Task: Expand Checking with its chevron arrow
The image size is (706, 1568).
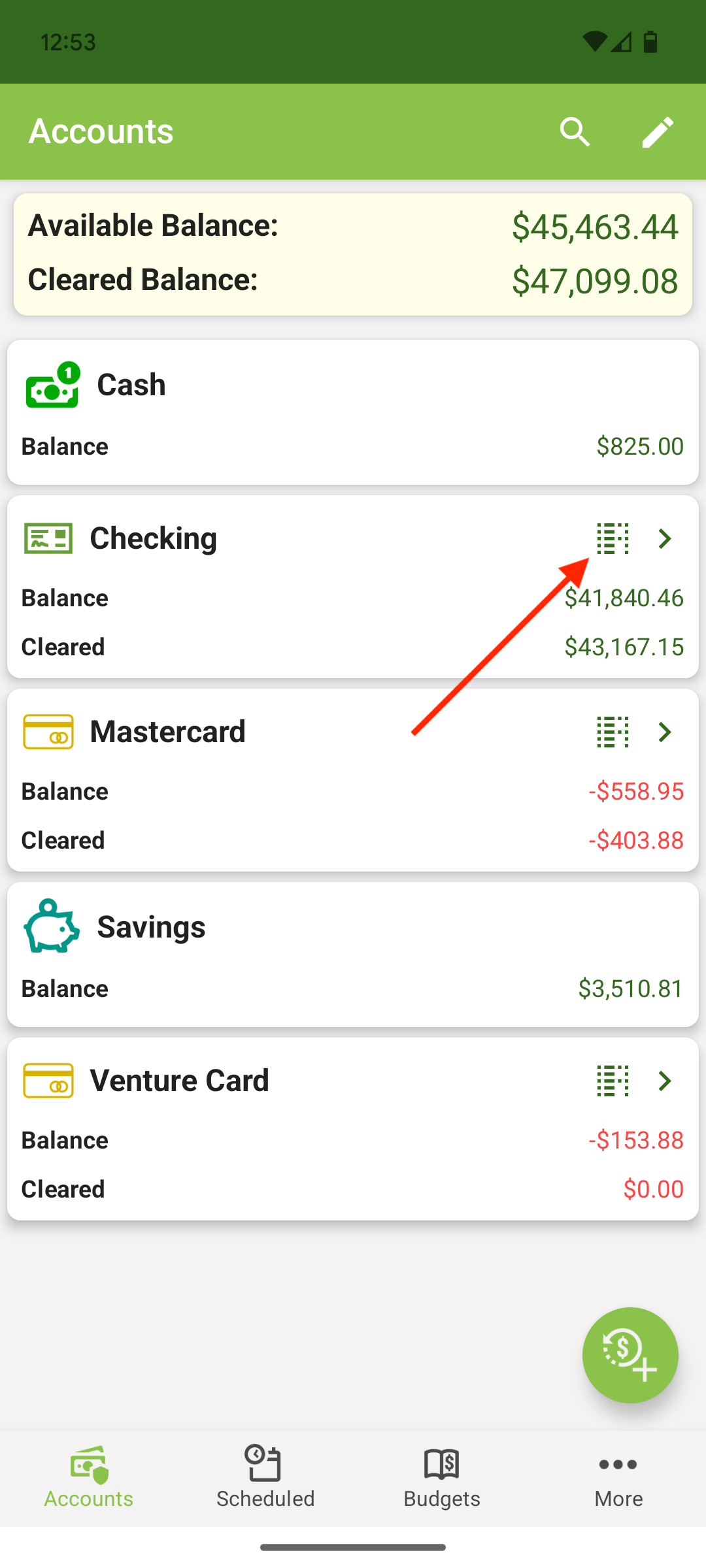Action: (665, 539)
